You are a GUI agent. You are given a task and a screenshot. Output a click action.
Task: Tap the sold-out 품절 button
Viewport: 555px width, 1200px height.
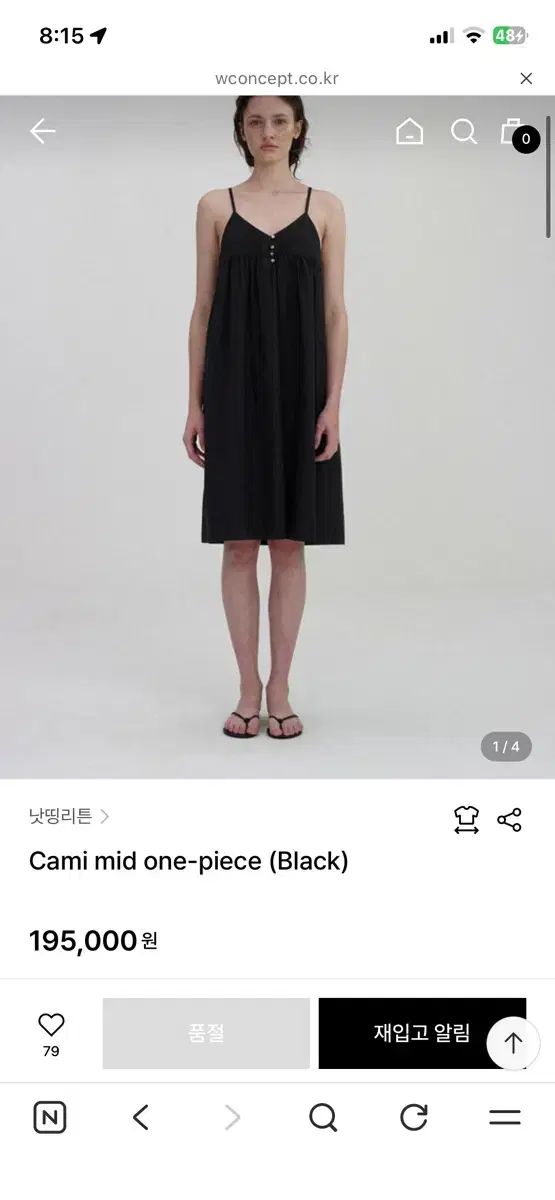coord(206,1033)
